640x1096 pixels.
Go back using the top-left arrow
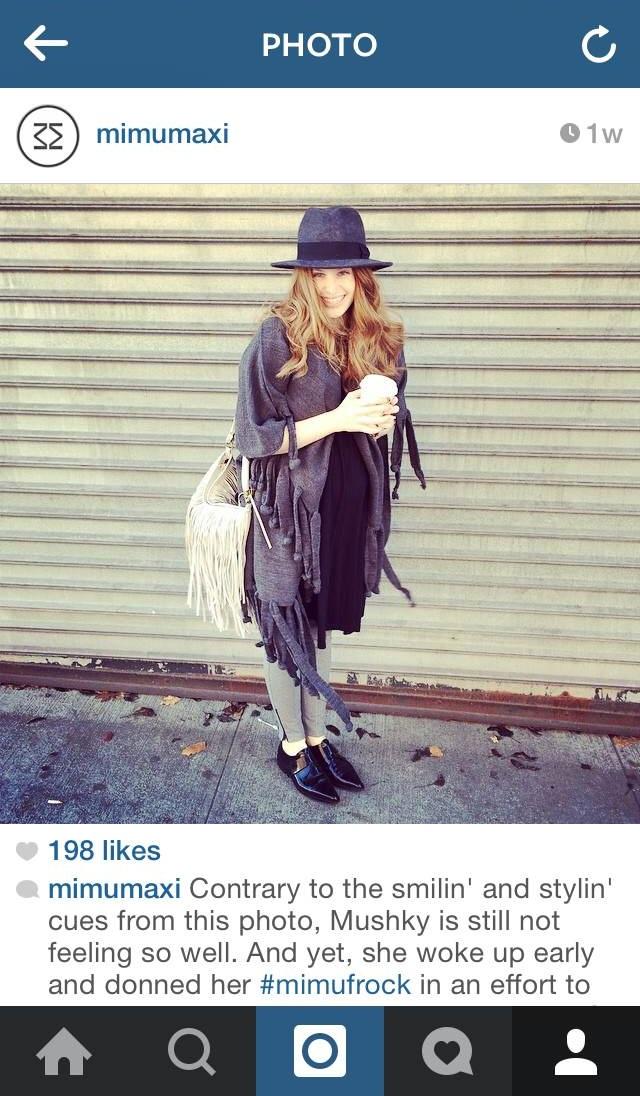pos(46,44)
